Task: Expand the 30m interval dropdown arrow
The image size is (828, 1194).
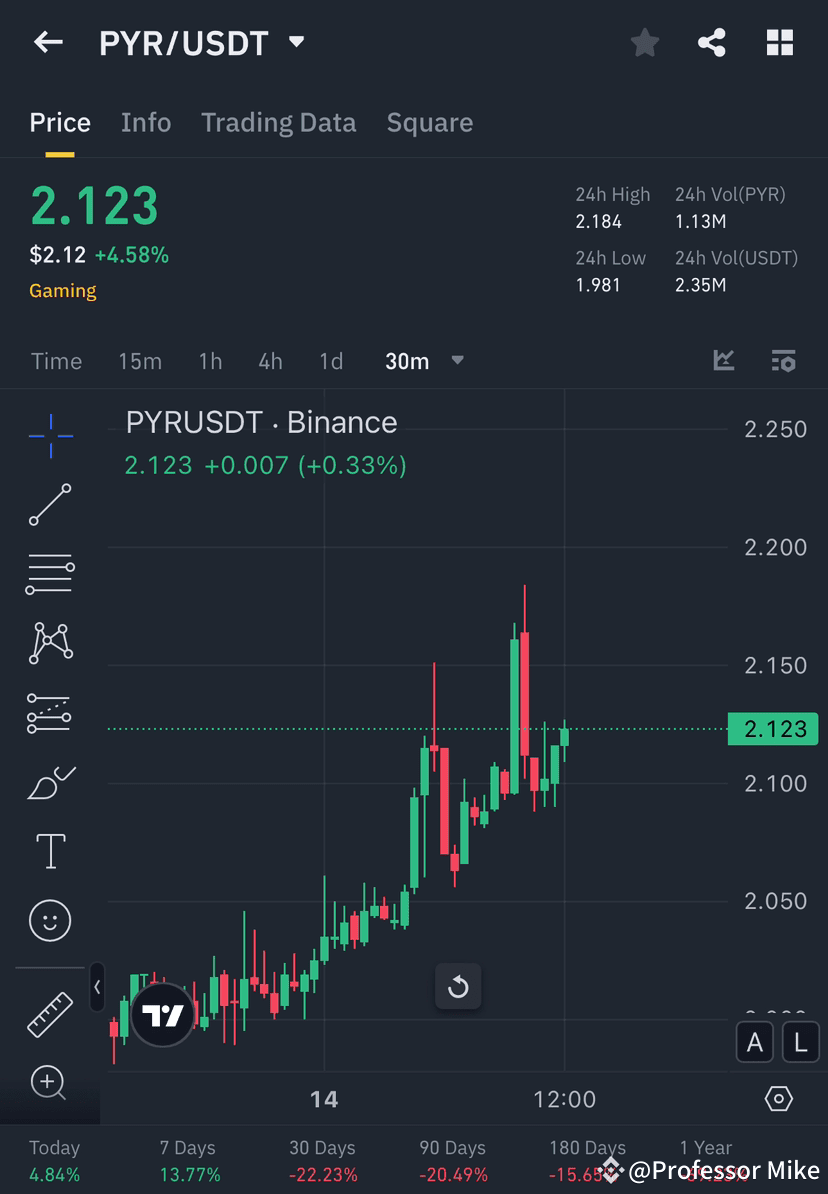Action: 457,361
